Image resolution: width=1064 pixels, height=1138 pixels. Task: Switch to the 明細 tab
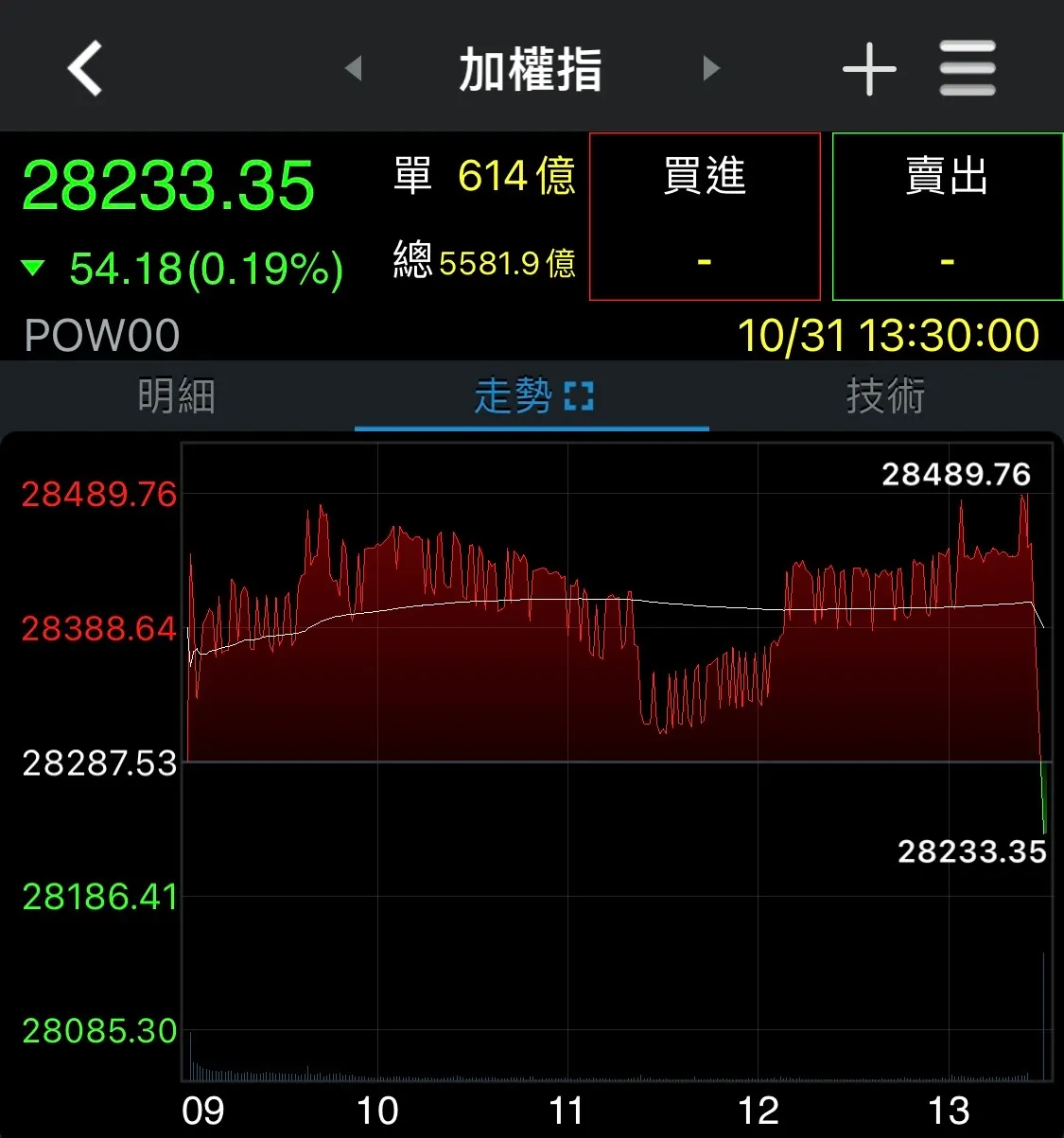coord(177,397)
